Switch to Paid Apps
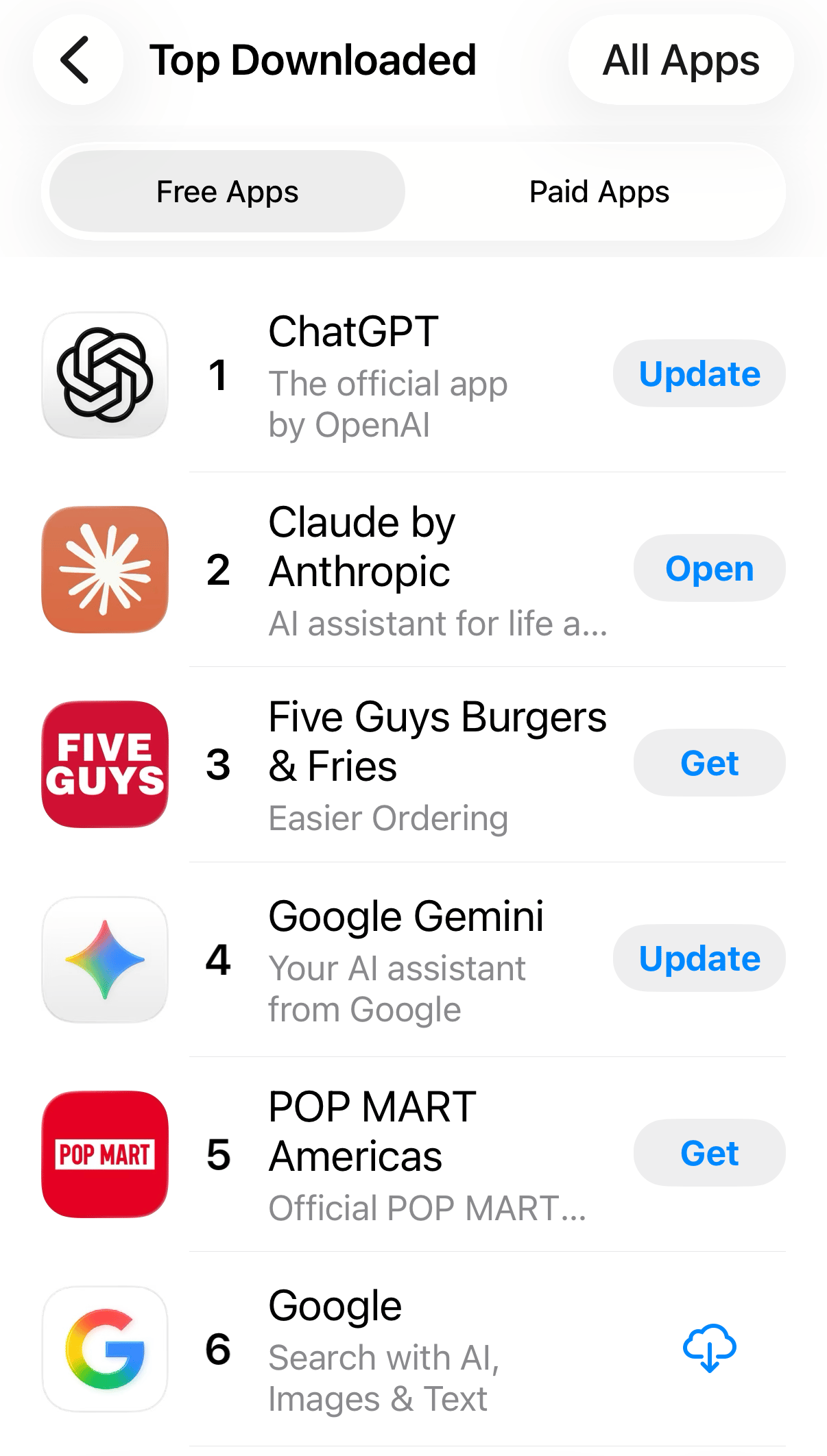Screen dimensions: 827x1456 click(599, 192)
